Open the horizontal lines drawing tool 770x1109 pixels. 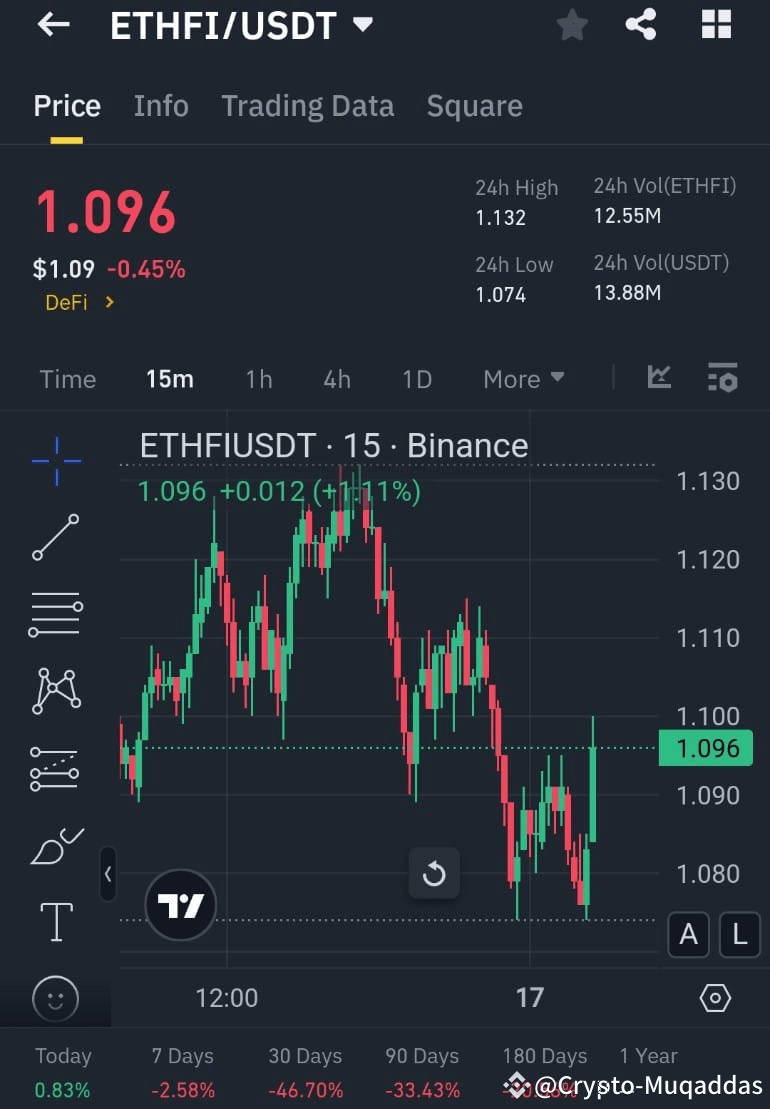click(55, 614)
